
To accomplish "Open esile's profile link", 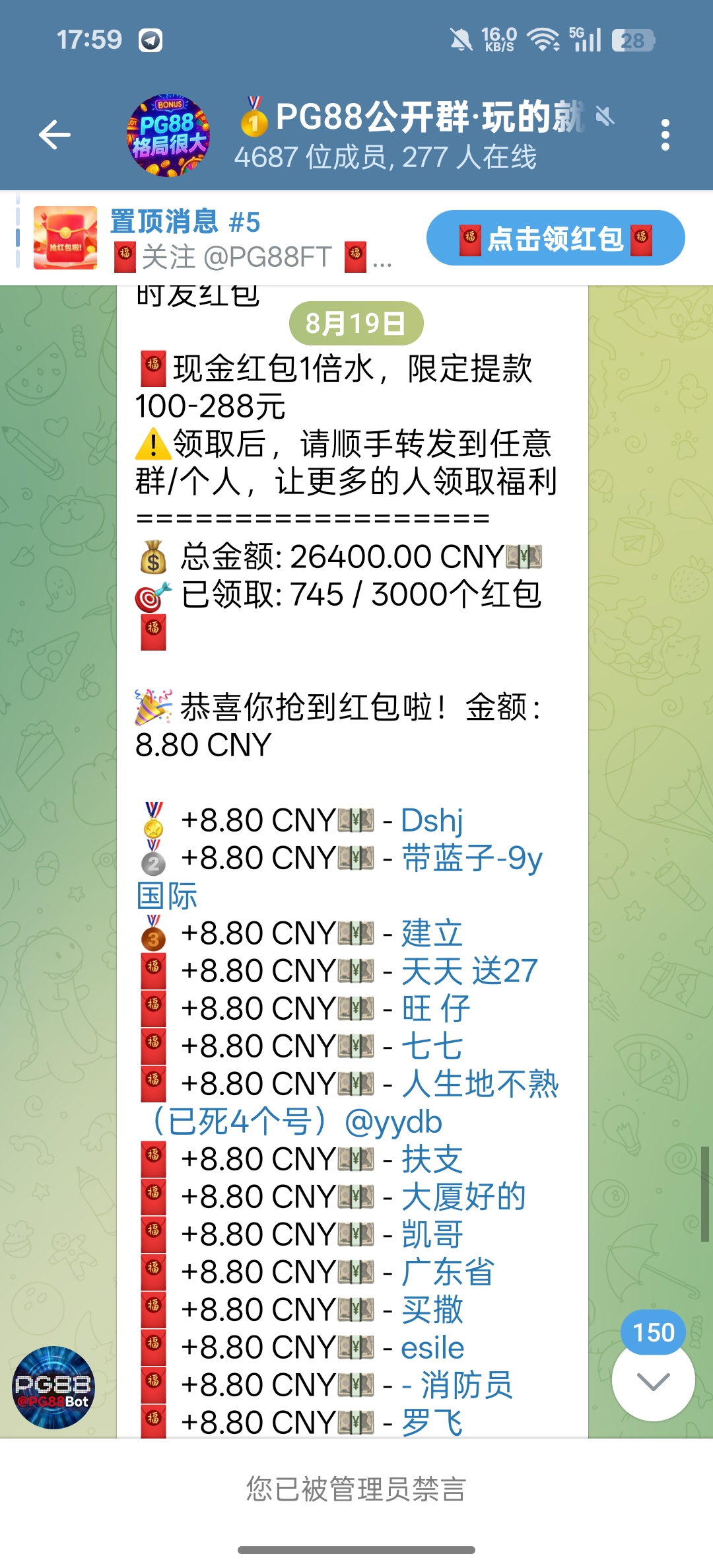I will pos(432,1347).
